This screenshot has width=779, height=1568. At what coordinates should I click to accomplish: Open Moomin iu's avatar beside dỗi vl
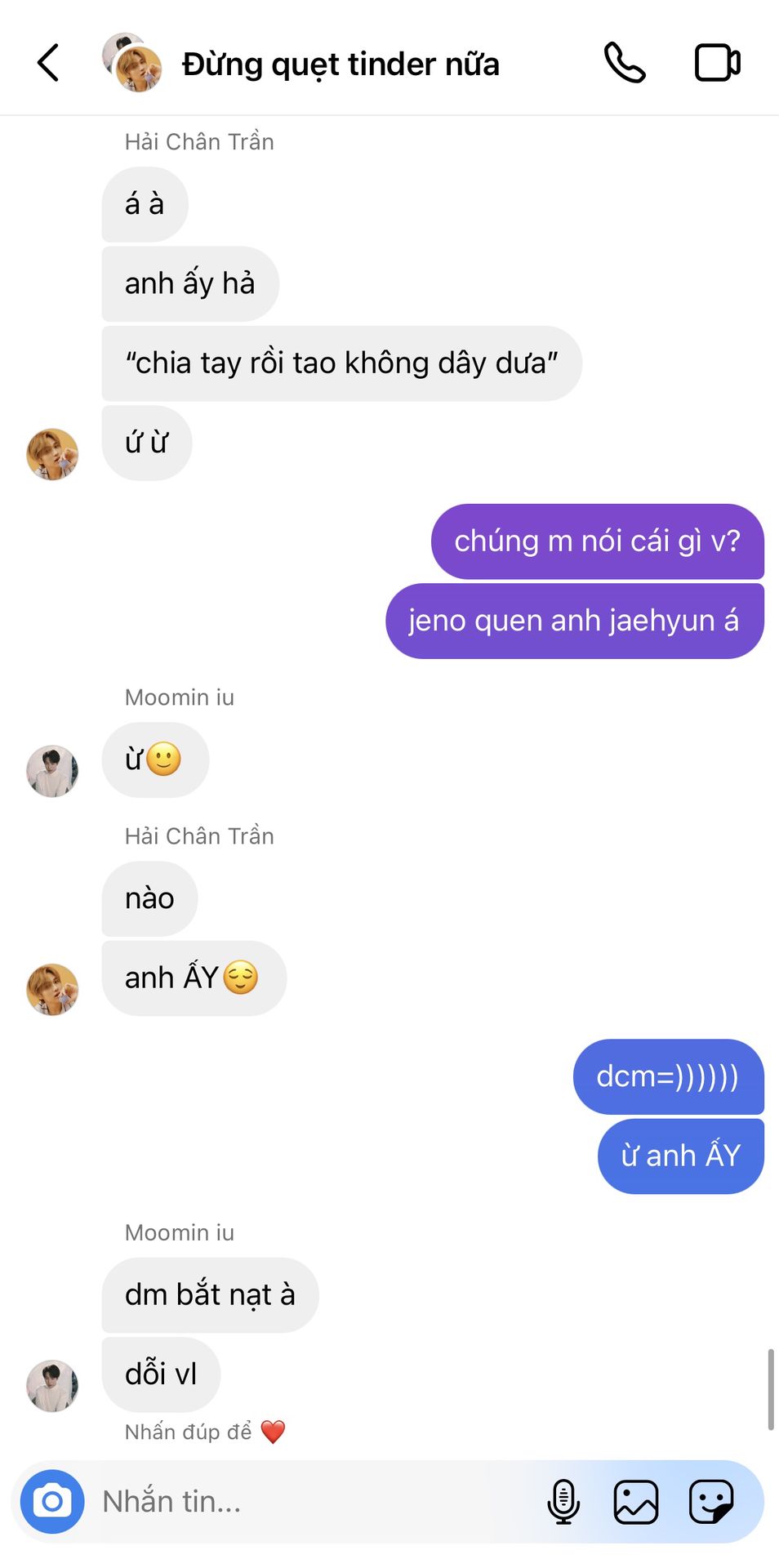coord(52,1386)
